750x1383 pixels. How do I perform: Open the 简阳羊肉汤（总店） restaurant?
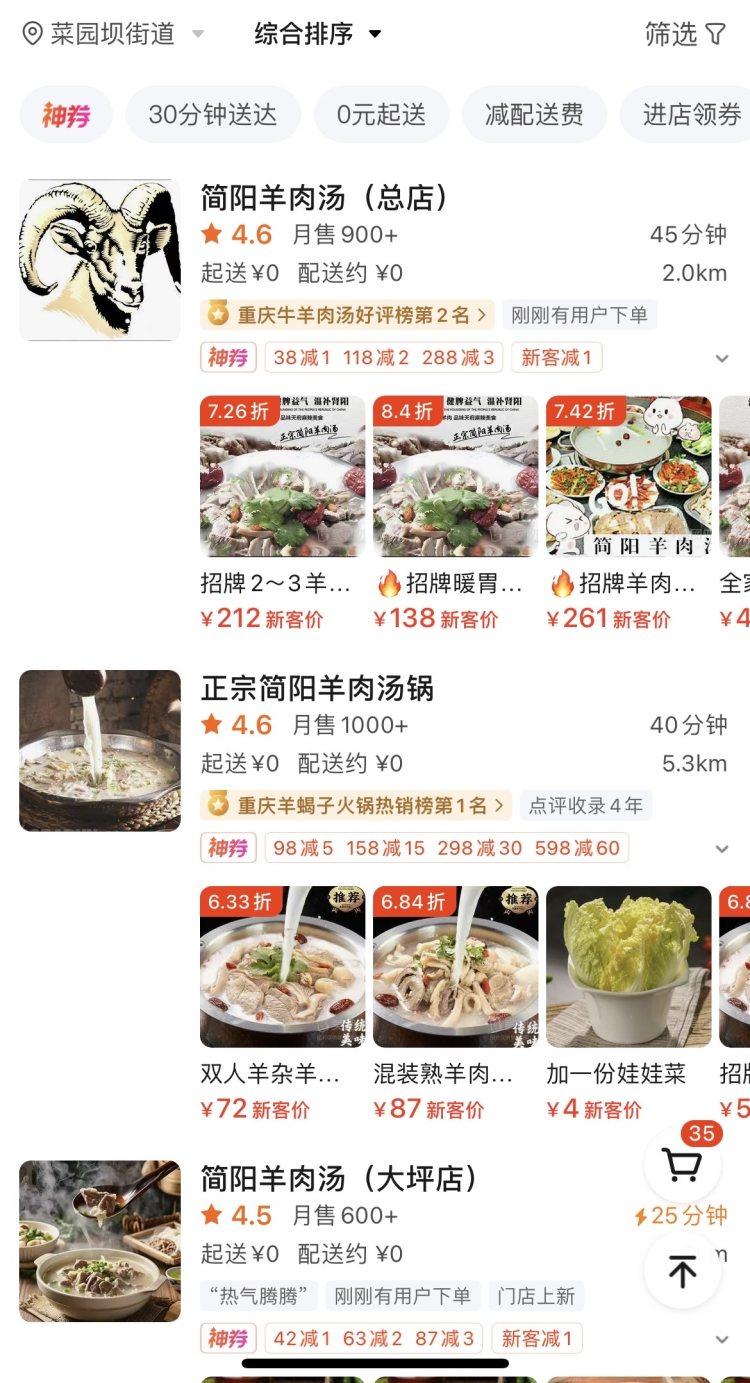click(324, 197)
